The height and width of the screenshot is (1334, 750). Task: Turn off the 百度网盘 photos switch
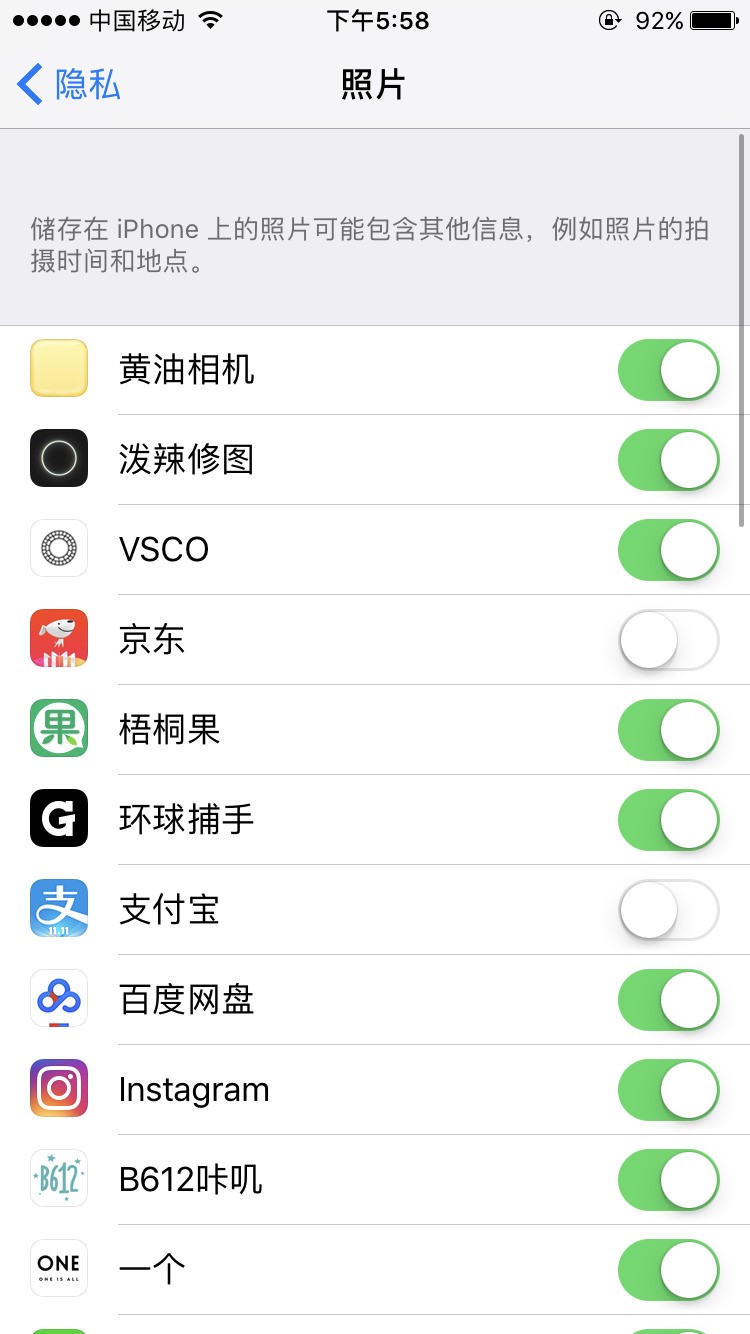tap(668, 1000)
